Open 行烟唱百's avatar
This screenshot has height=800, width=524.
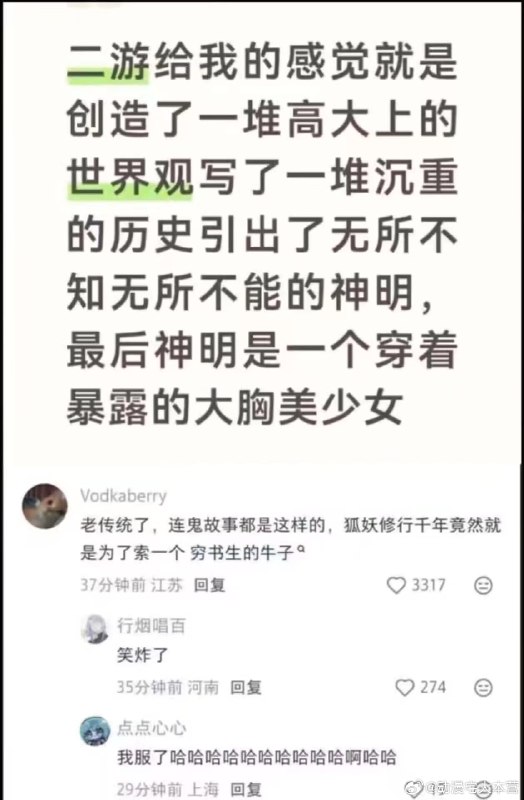coord(95,629)
